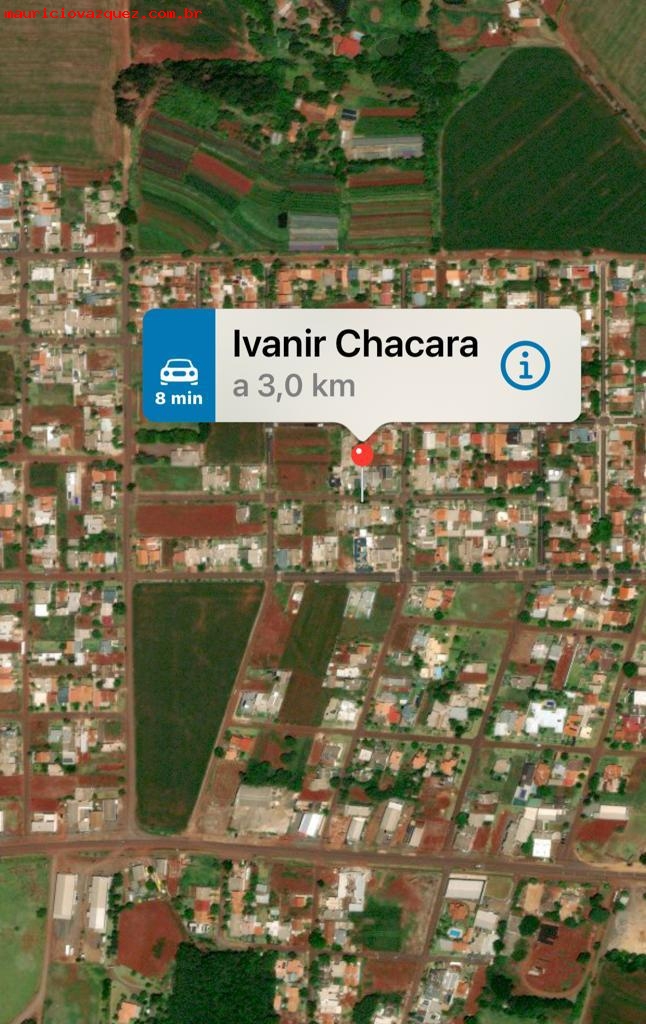The width and height of the screenshot is (646, 1024).
Task: Start driving directions to Ivanir Chacara
Action: 179,366
